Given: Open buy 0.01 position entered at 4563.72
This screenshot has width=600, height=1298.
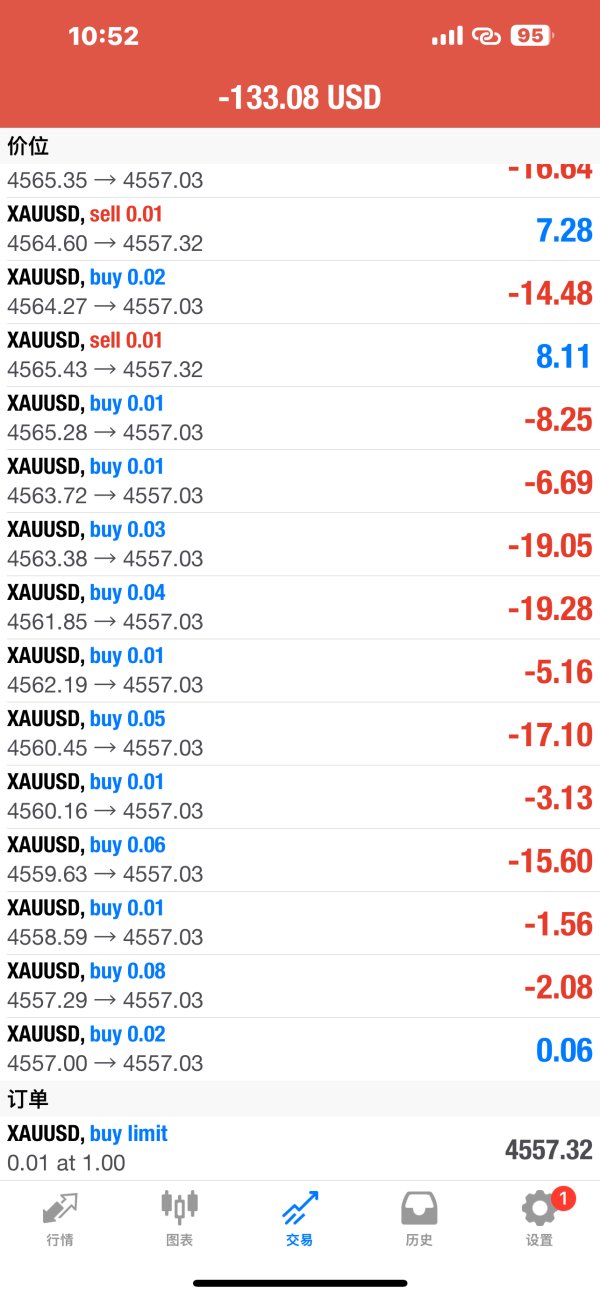Looking at the screenshot, I should pos(300,481).
